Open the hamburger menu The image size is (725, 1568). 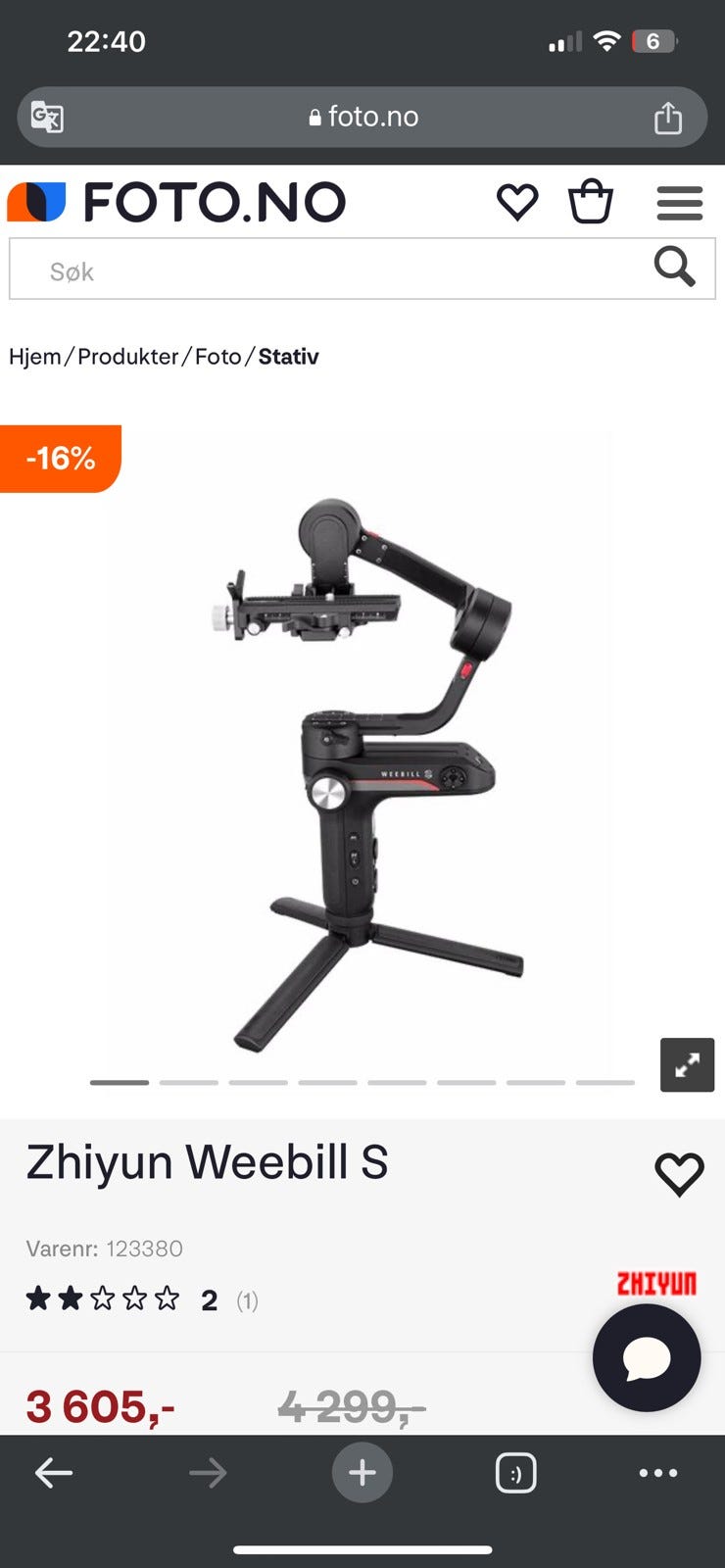click(680, 203)
